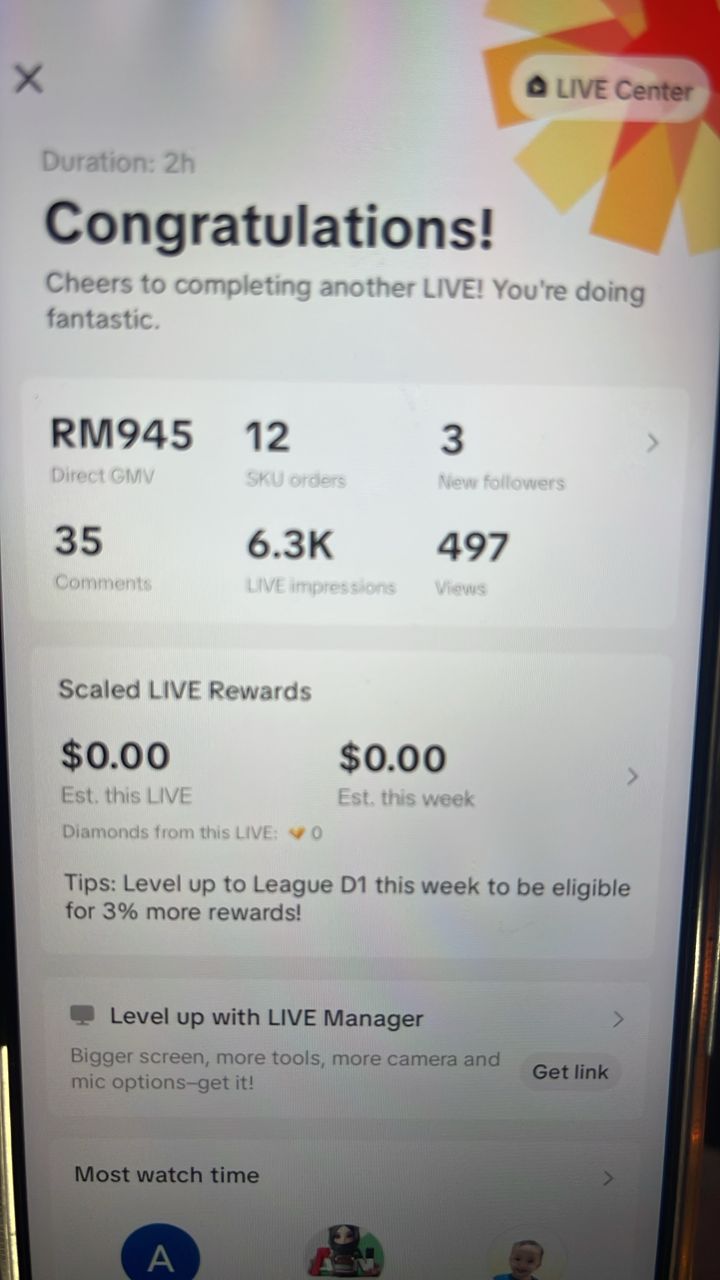The width and height of the screenshot is (720, 1280).
Task: View Most watch time list
Action: click(608, 1178)
